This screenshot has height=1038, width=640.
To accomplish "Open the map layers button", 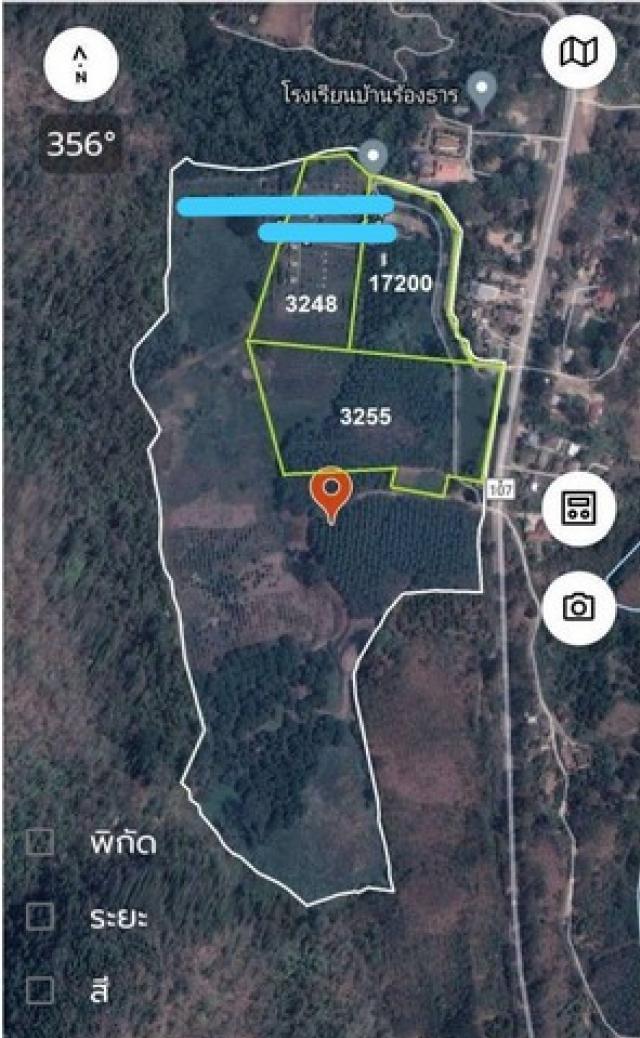I will (x=578, y=52).
